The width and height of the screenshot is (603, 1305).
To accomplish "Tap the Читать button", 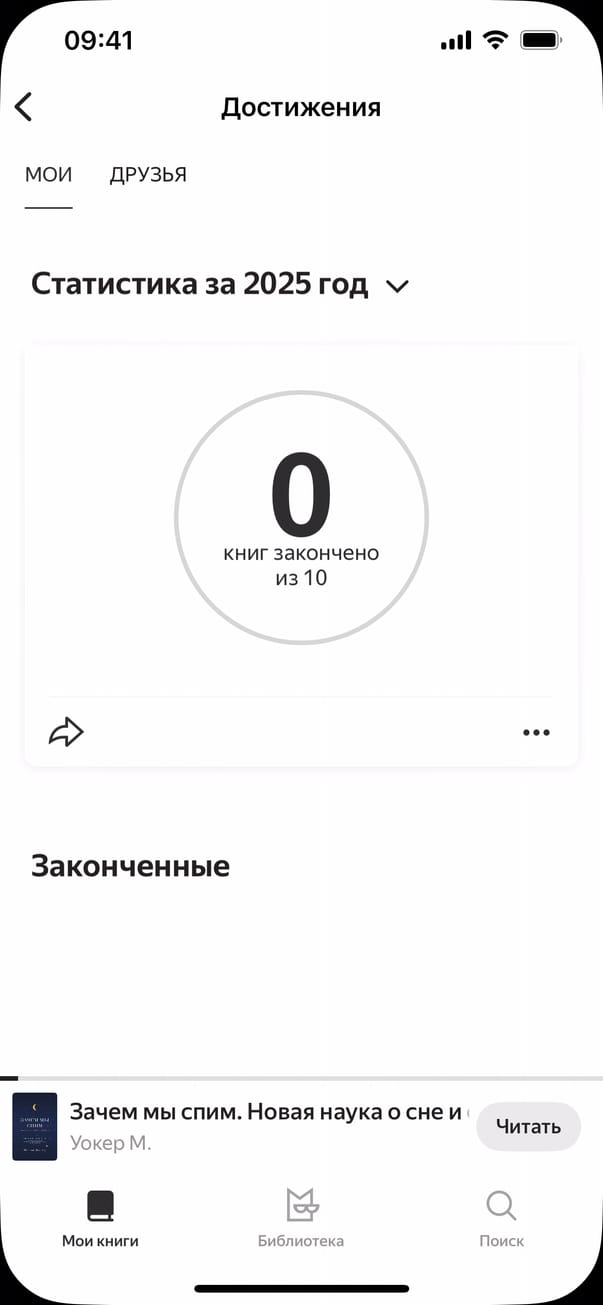I will (528, 1127).
